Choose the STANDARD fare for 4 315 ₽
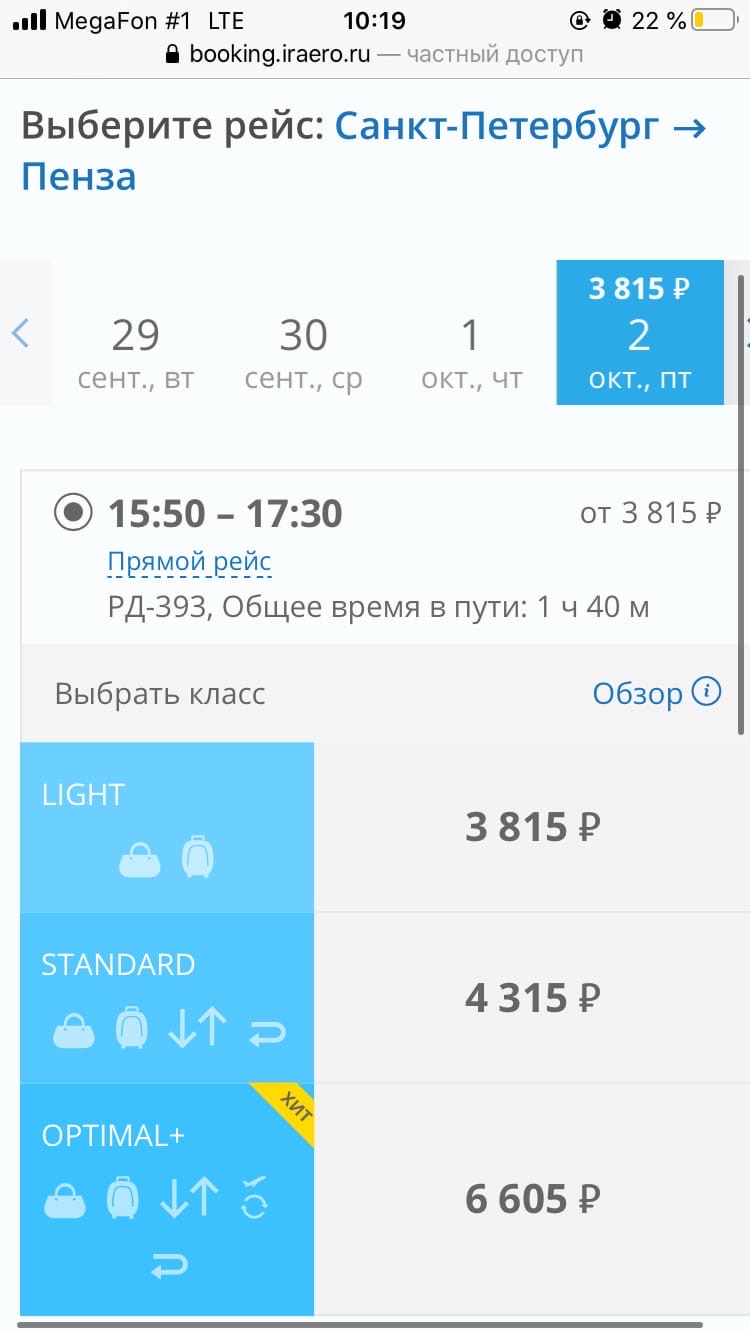750x1334 pixels. coord(531,997)
